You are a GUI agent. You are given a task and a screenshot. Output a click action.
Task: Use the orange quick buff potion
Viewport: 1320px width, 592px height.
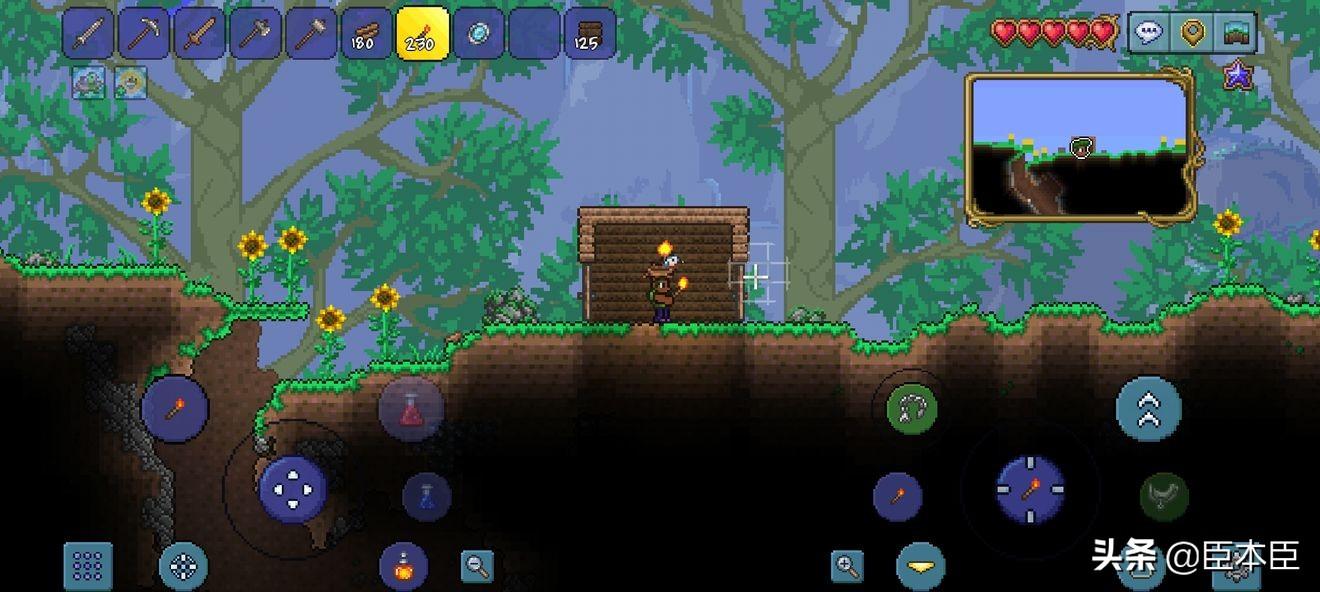(x=404, y=566)
